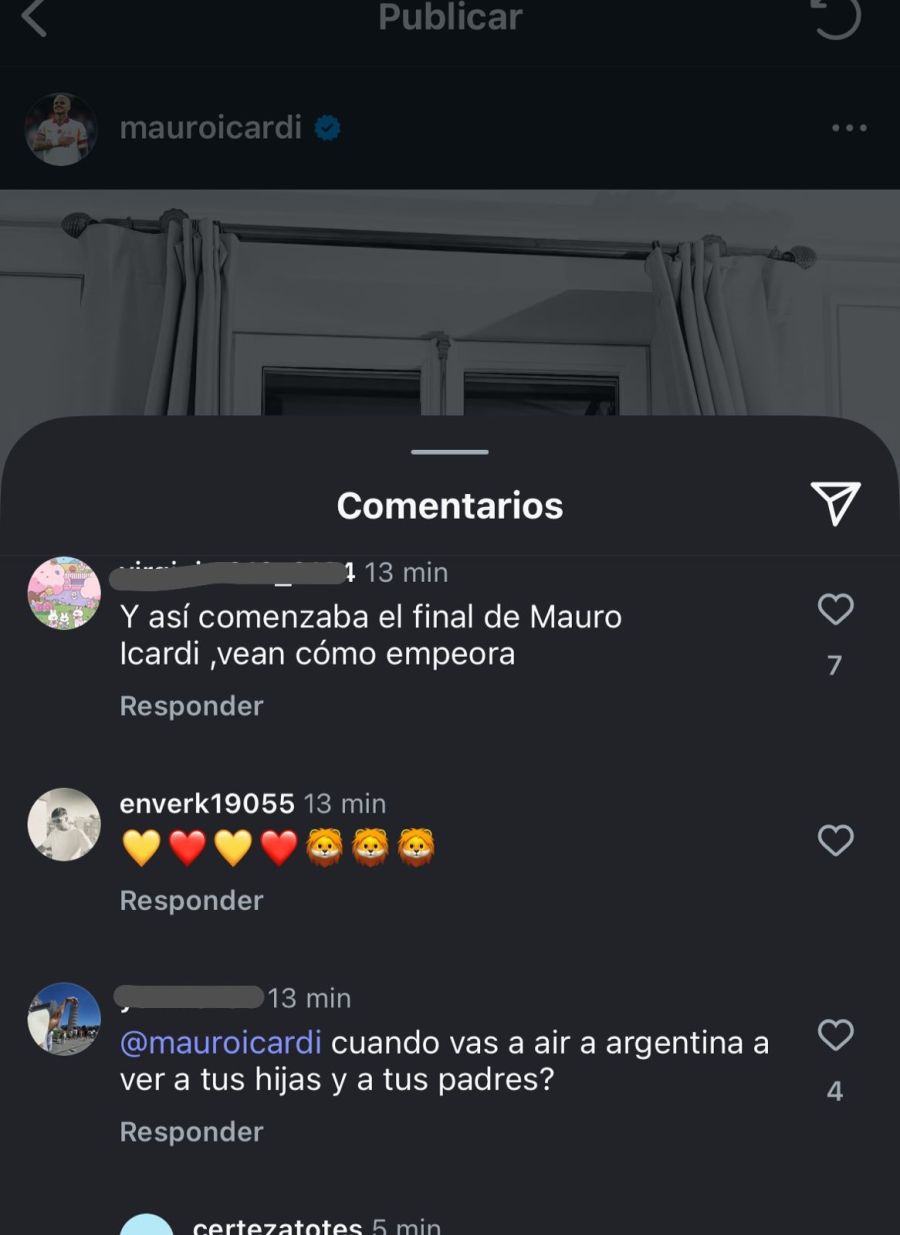Open the enverk19055 avatar picture

64,825
